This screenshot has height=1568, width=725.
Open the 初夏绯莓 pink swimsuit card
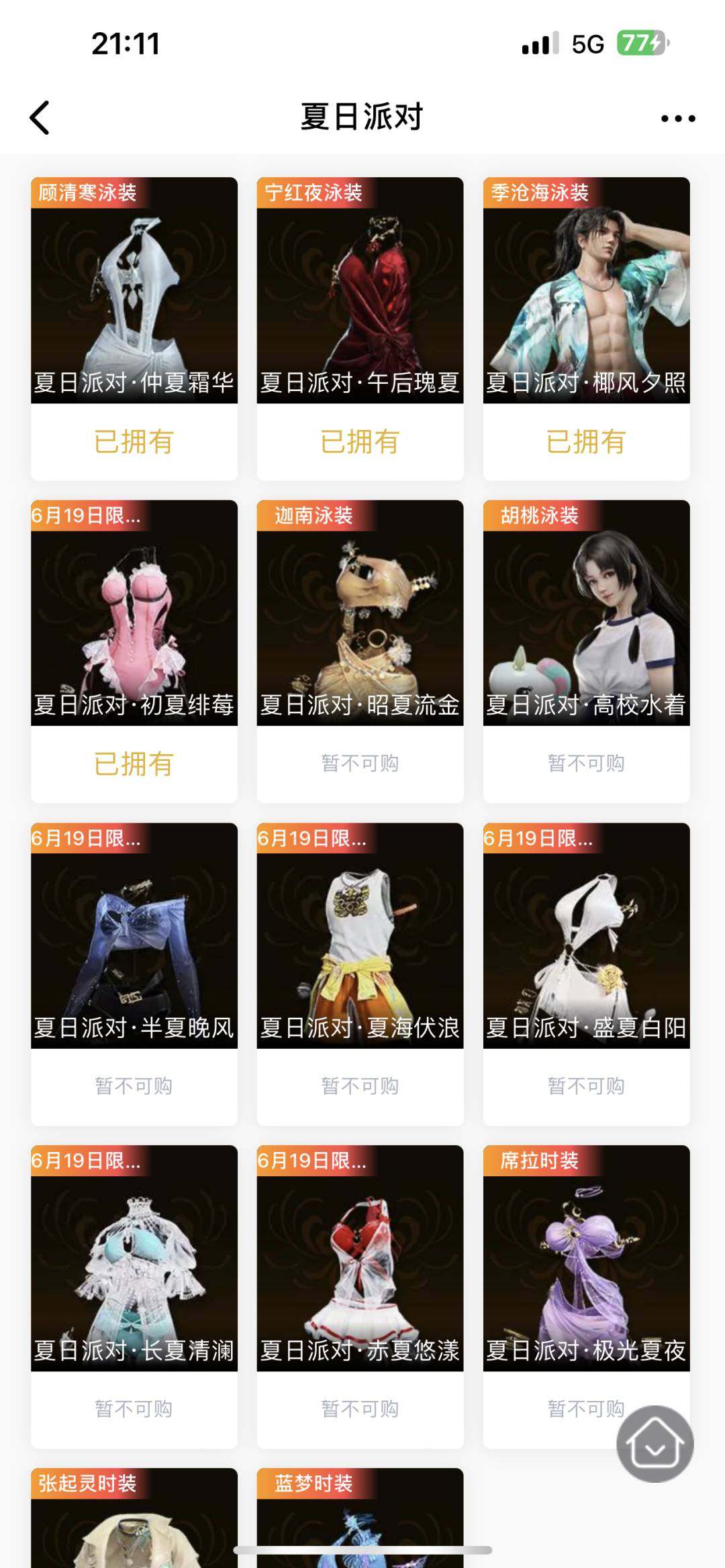(x=133, y=617)
